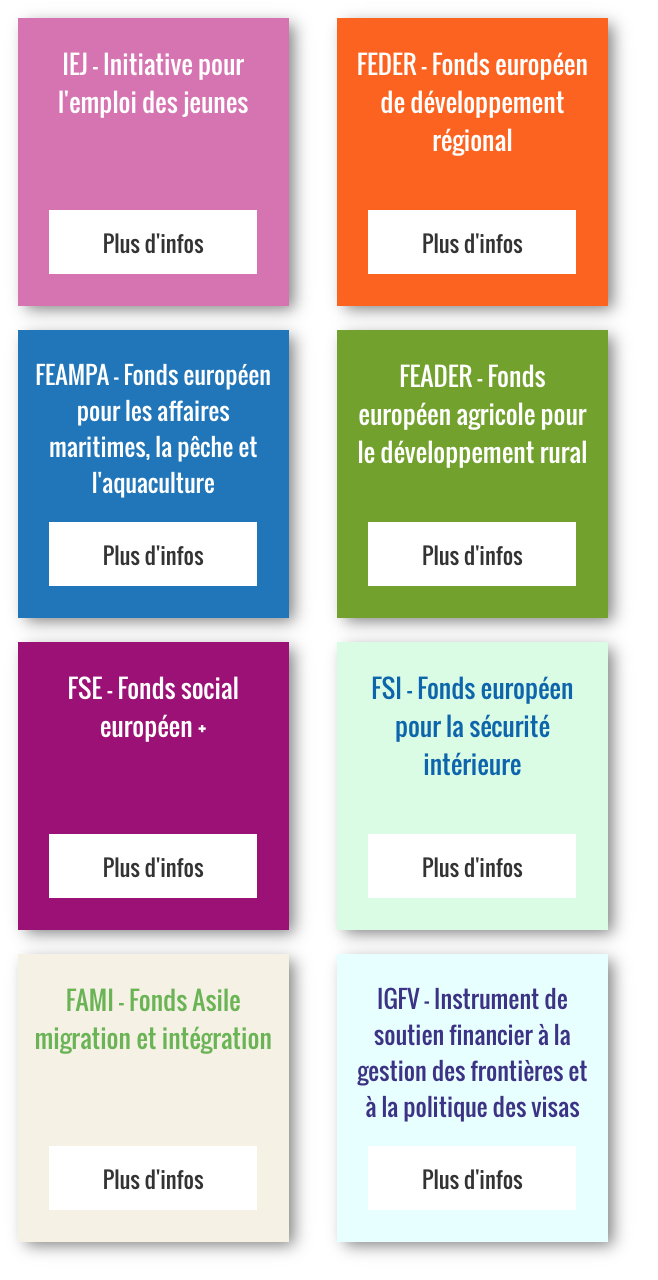
Task: Select Plus d'infos under FEAMPA
Action: (x=153, y=554)
